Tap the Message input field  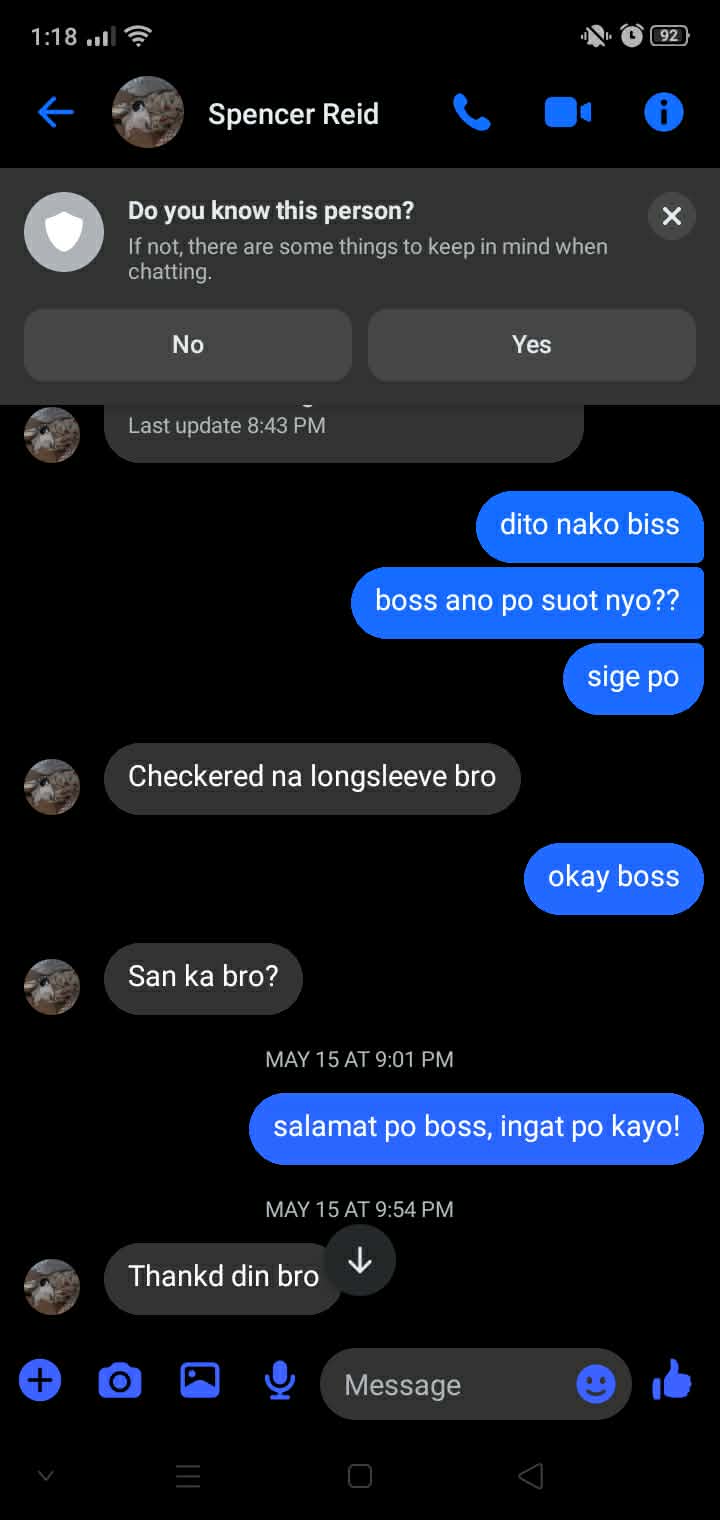pos(450,1384)
